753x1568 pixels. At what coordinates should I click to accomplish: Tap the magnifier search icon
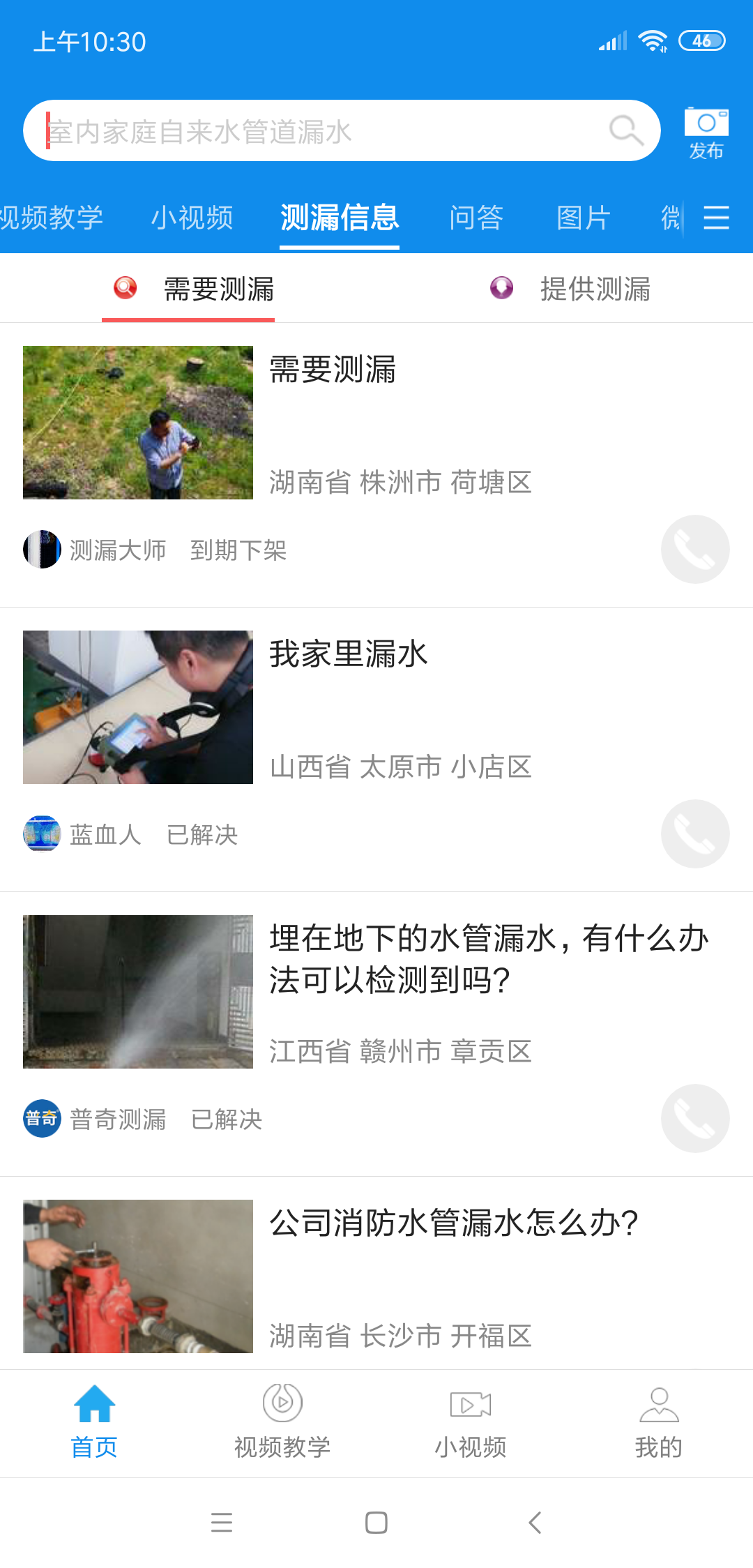tap(625, 130)
